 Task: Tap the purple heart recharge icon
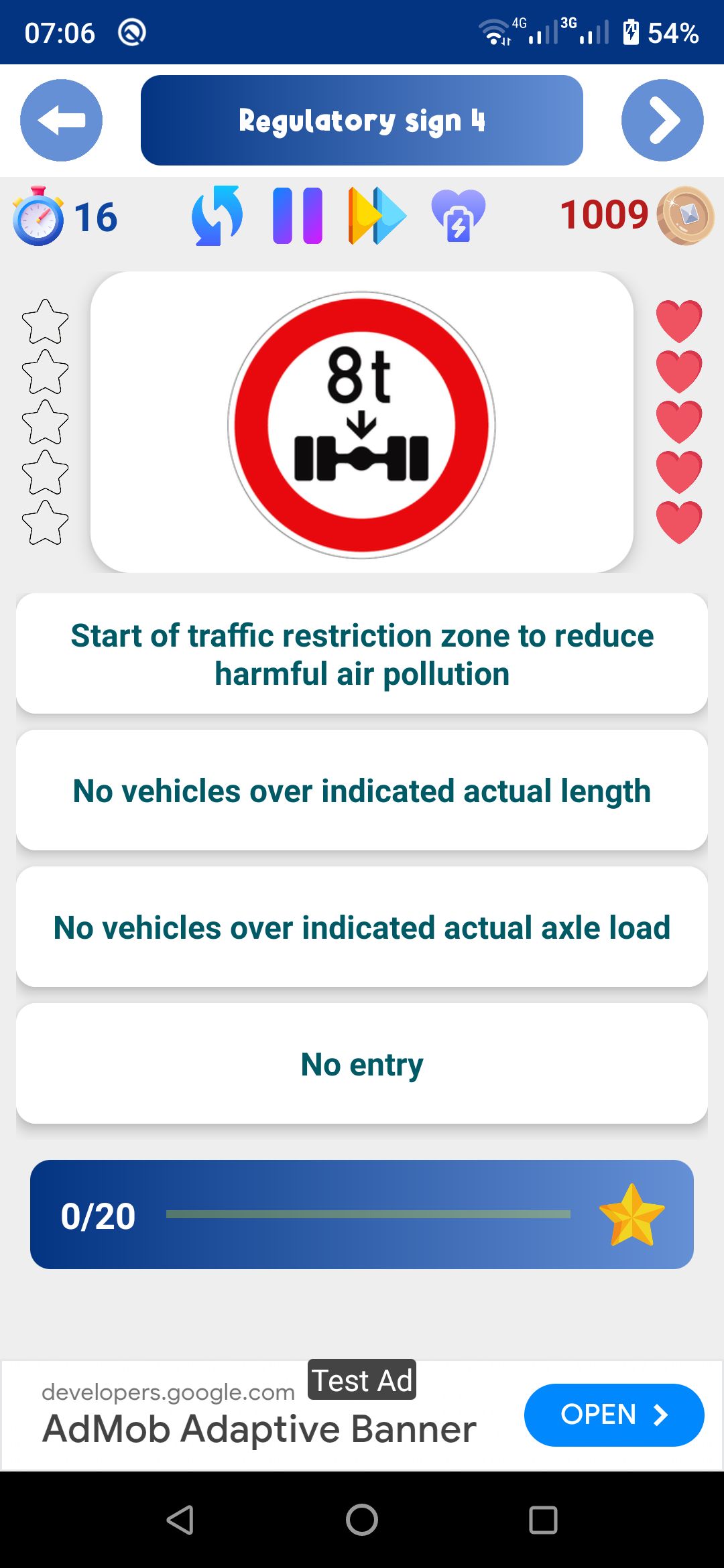point(459,216)
